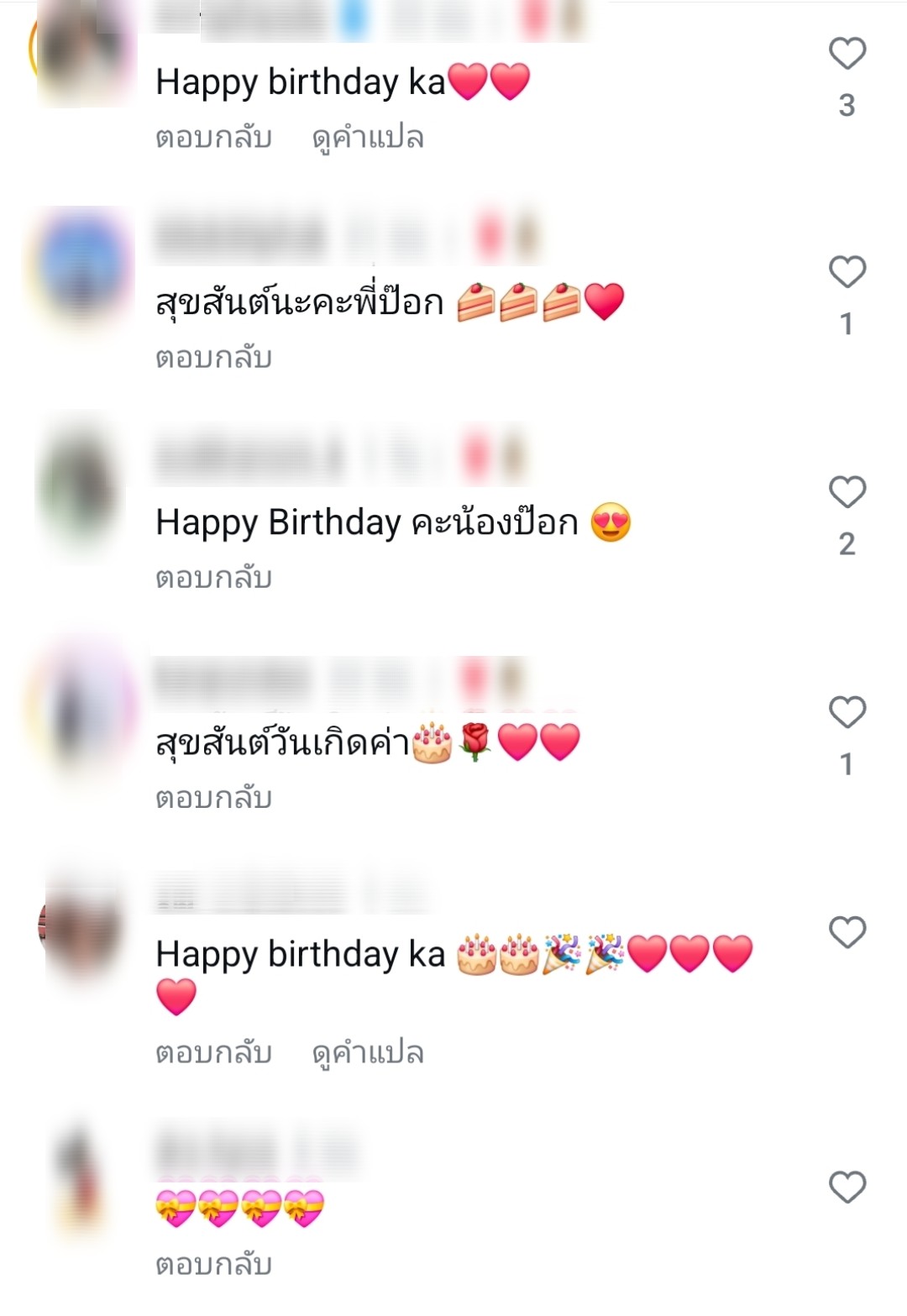Screen dimensions: 907x1316
Task: Like the "สุขสันต์วันเกิดค่า" comment
Action: (x=847, y=713)
